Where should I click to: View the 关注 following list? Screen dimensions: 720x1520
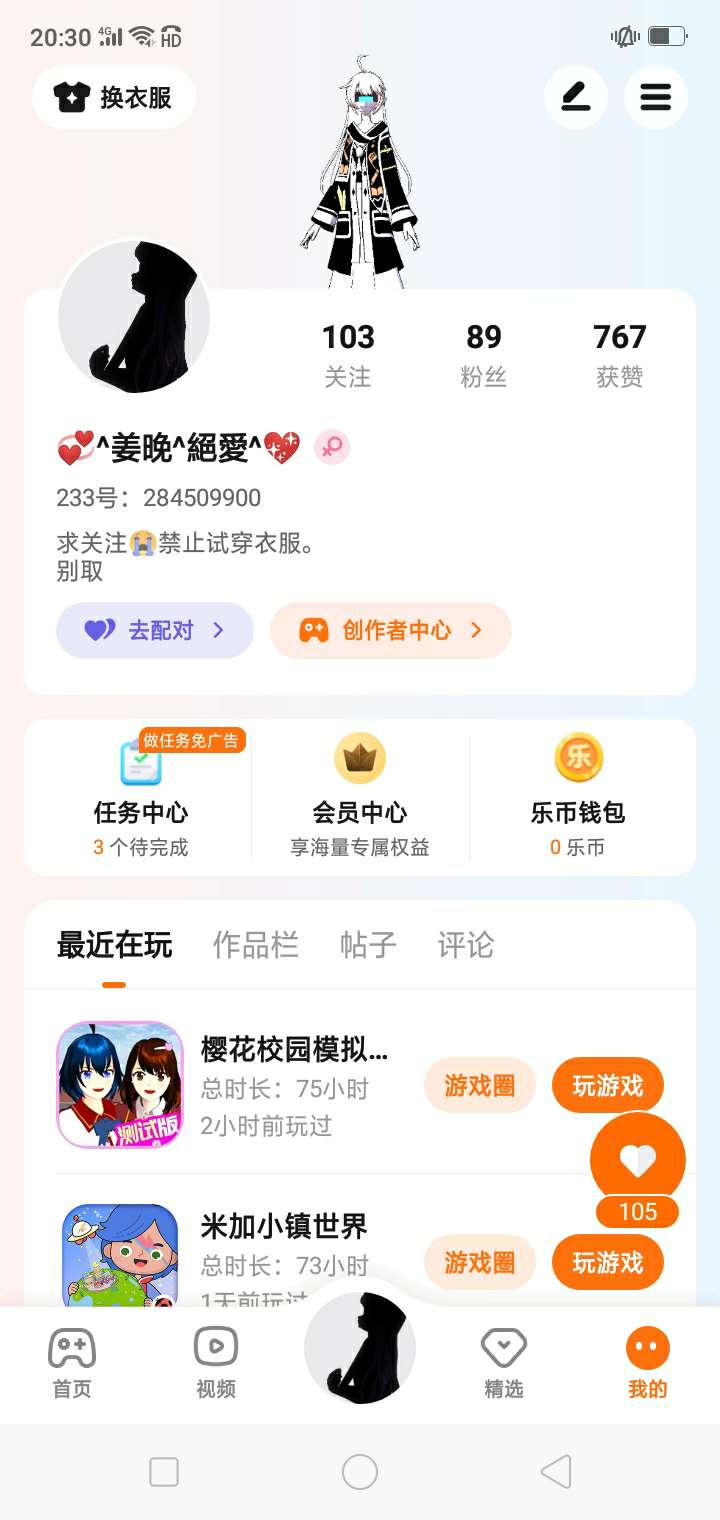click(348, 355)
